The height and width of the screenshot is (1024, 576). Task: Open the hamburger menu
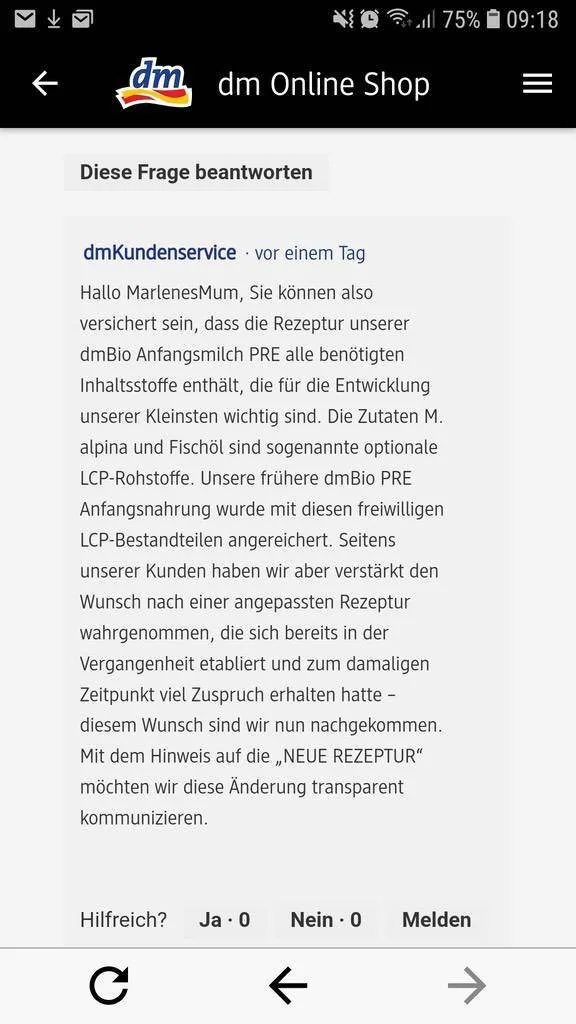[x=537, y=84]
